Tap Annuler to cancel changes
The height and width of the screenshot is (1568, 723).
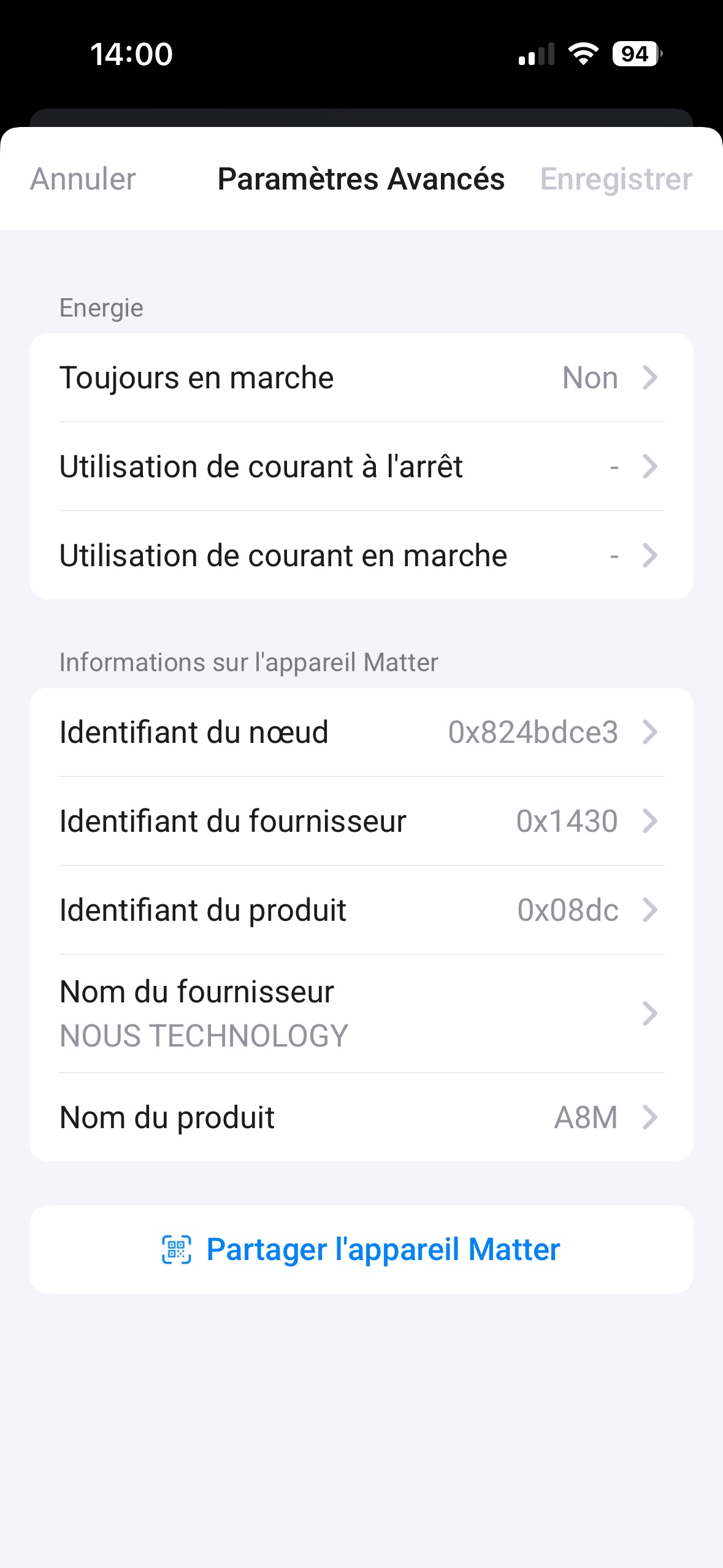83,179
